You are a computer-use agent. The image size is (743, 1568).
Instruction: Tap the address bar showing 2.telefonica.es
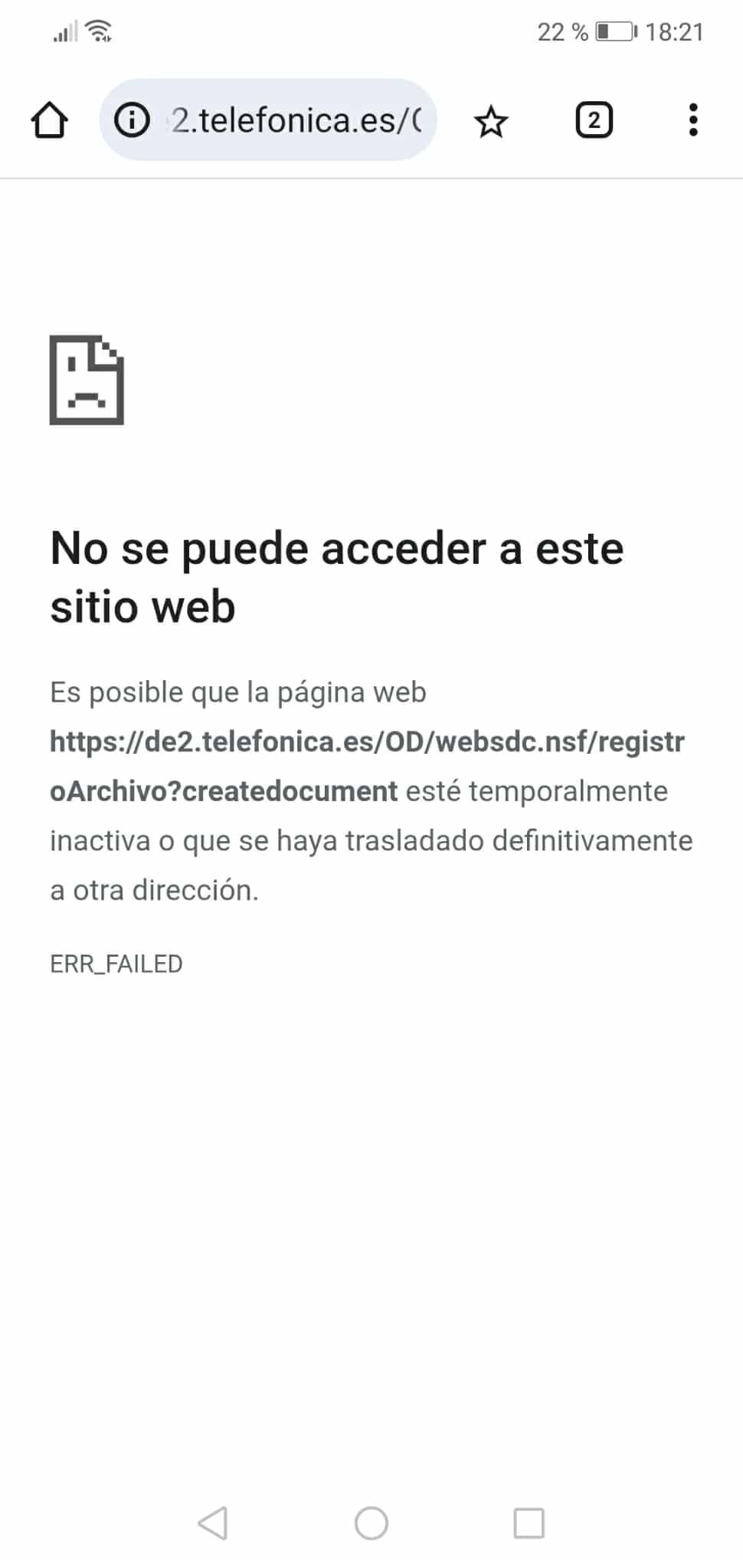coord(291,119)
